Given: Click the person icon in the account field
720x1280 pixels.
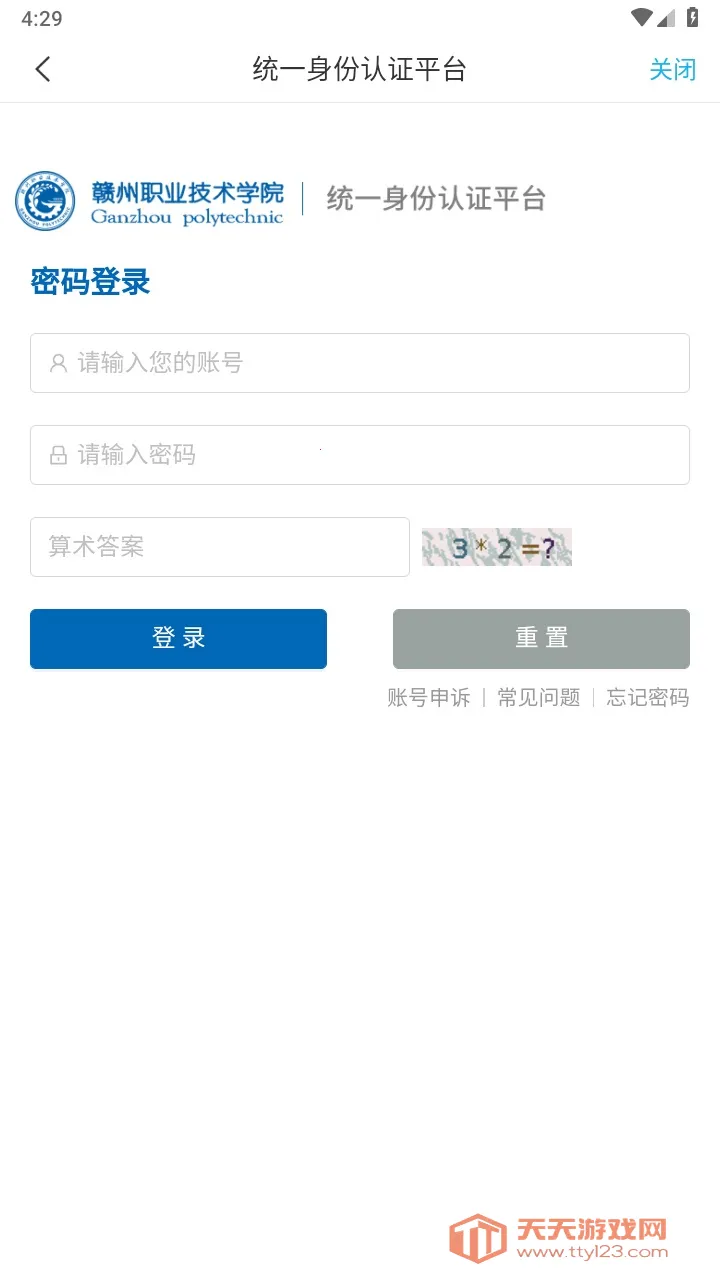Looking at the screenshot, I should point(57,363).
